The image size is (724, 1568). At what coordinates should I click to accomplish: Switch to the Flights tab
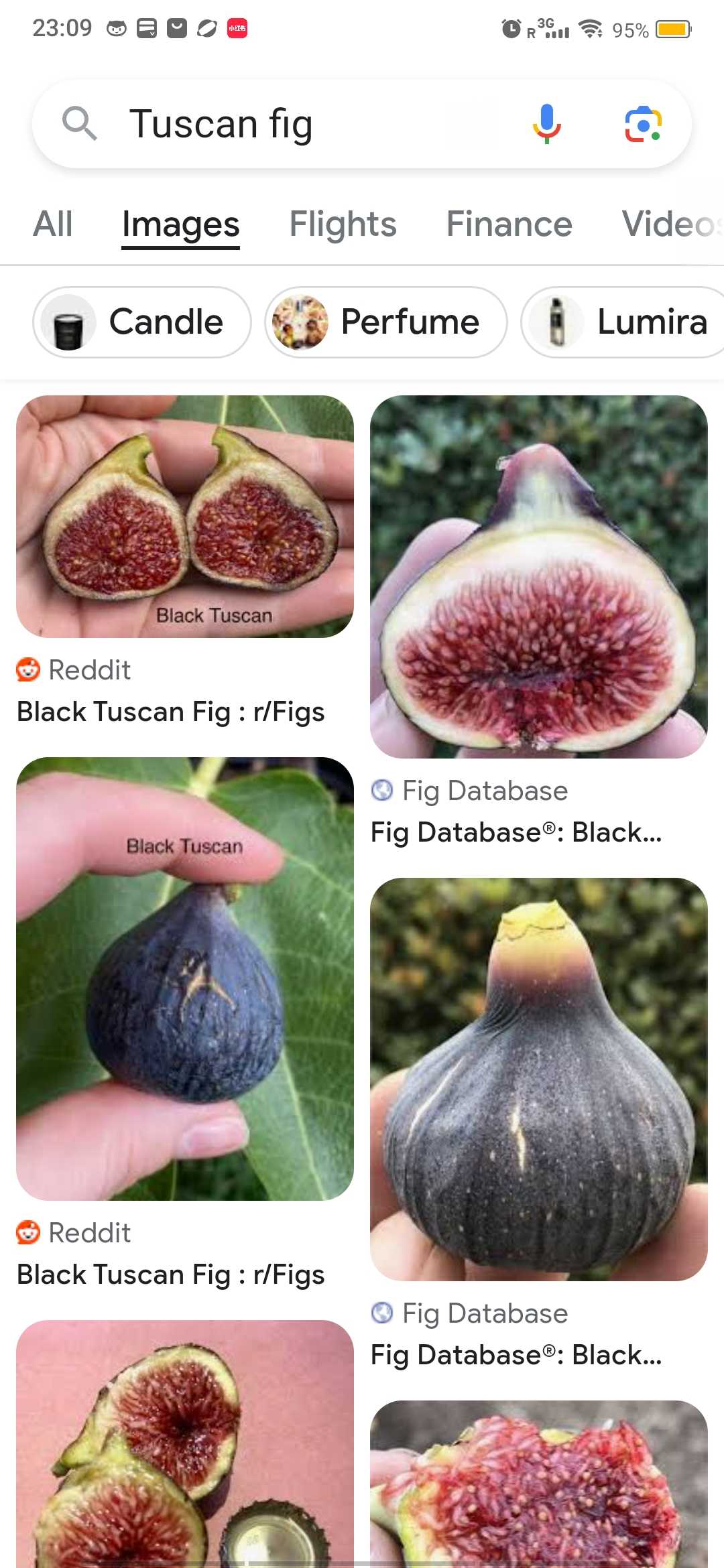pyautogui.click(x=343, y=224)
